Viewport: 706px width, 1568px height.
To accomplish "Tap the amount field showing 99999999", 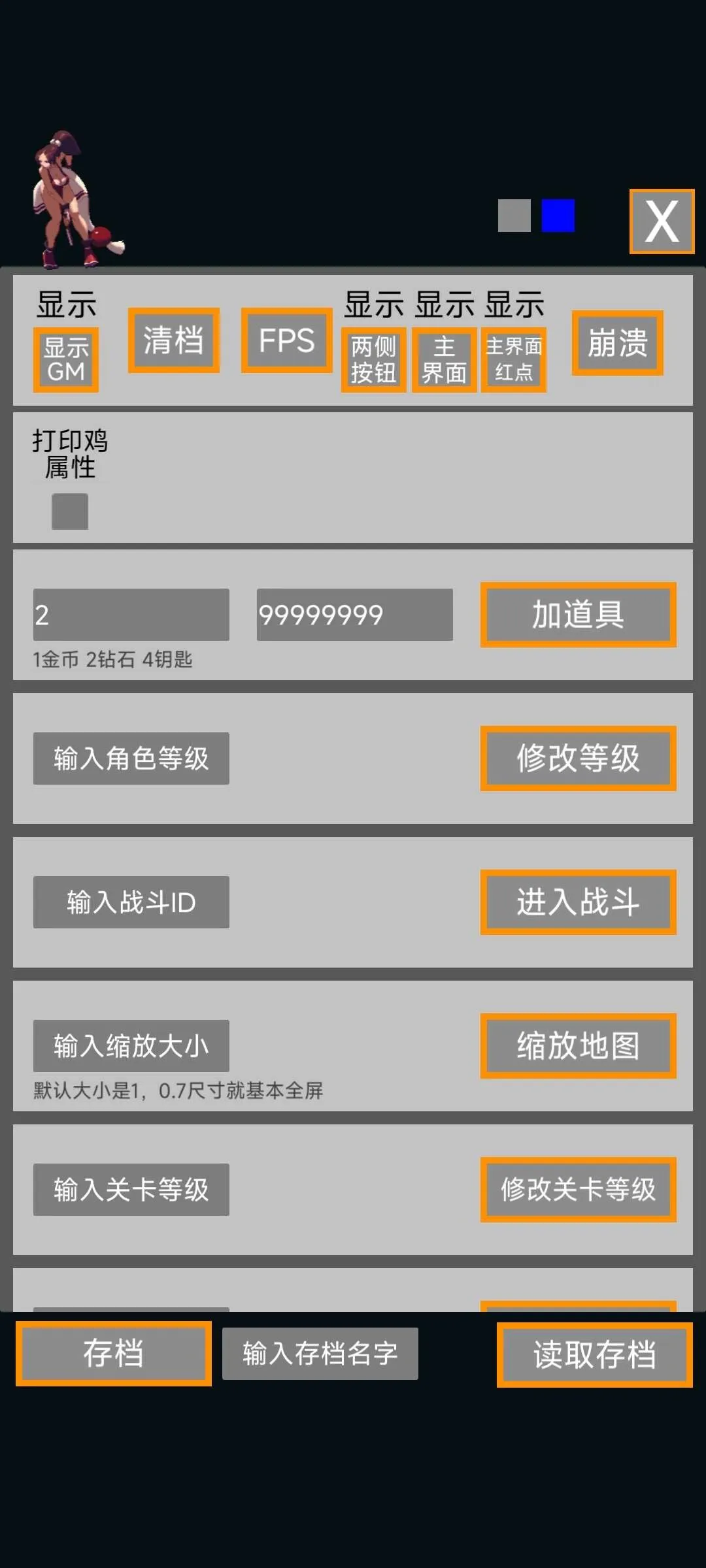I will tap(355, 615).
